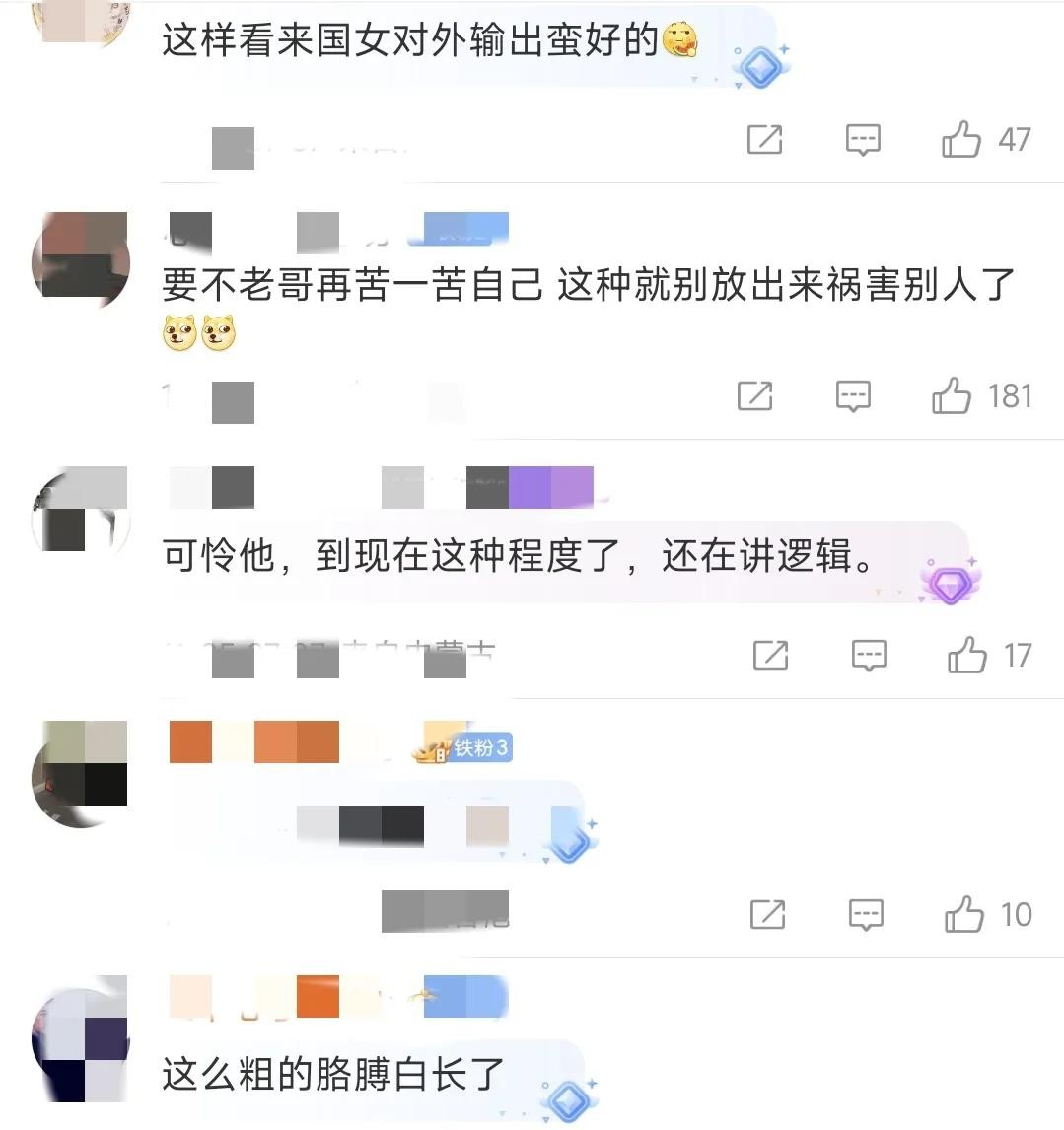This screenshot has height=1130, width=1064.
Task: Reply to the comment with 10 likes
Action: (866, 915)
